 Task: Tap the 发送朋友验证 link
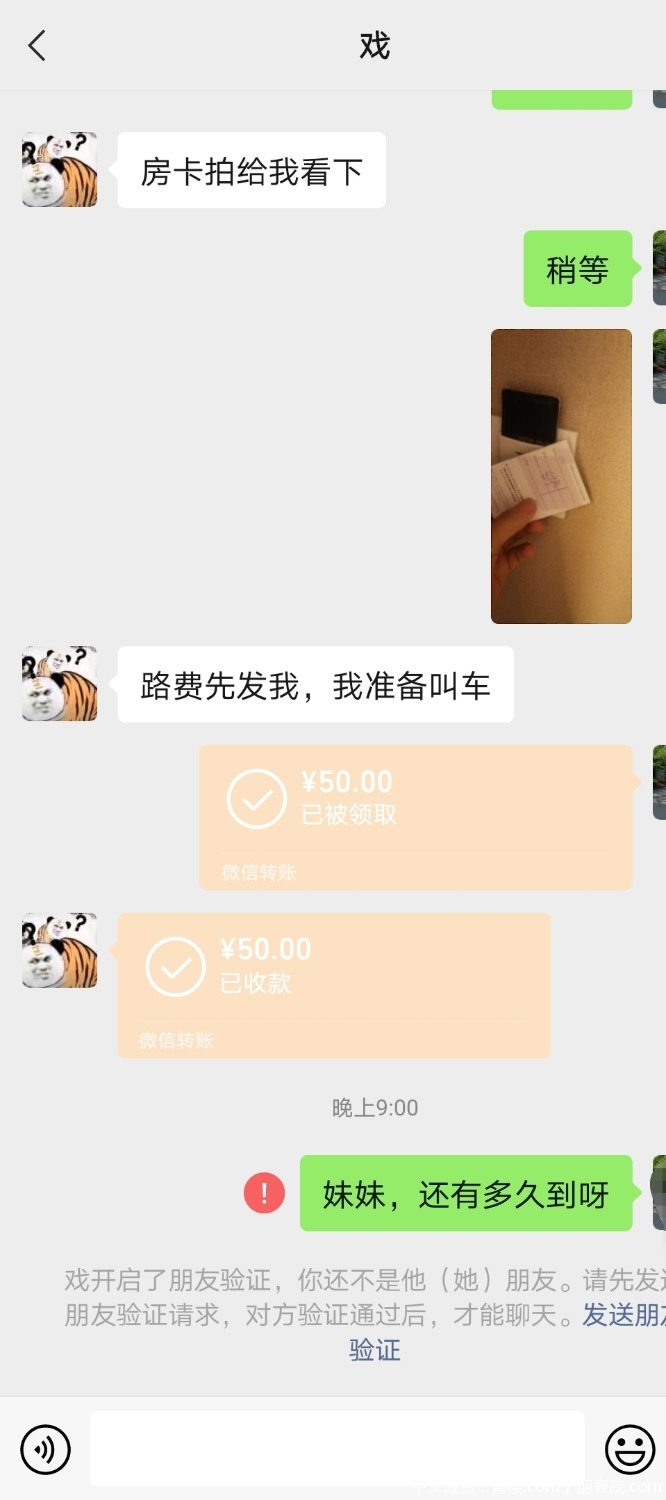coord(622,1315)
